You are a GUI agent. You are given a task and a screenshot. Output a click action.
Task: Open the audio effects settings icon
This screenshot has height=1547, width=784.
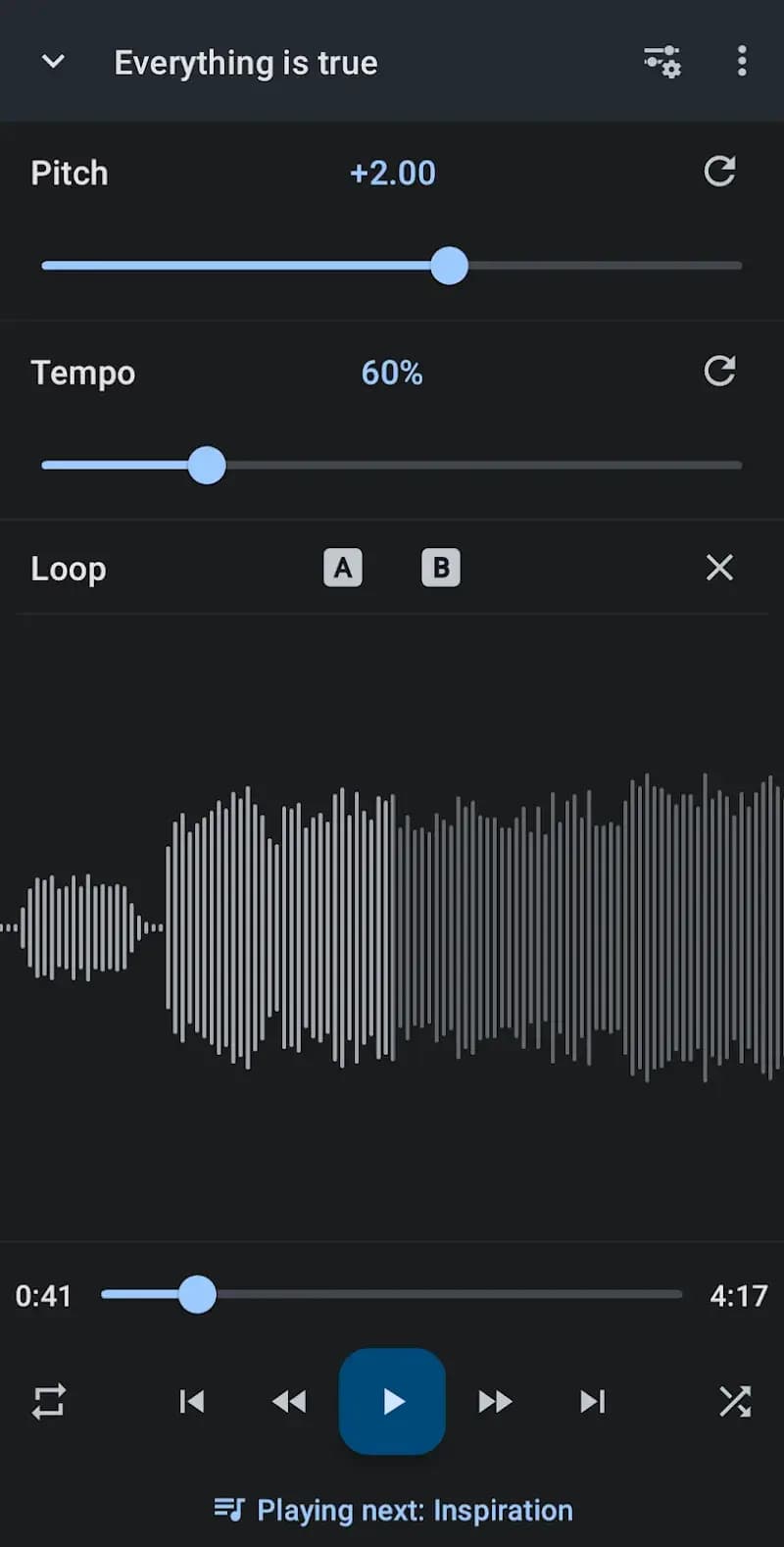pos(662,62)
